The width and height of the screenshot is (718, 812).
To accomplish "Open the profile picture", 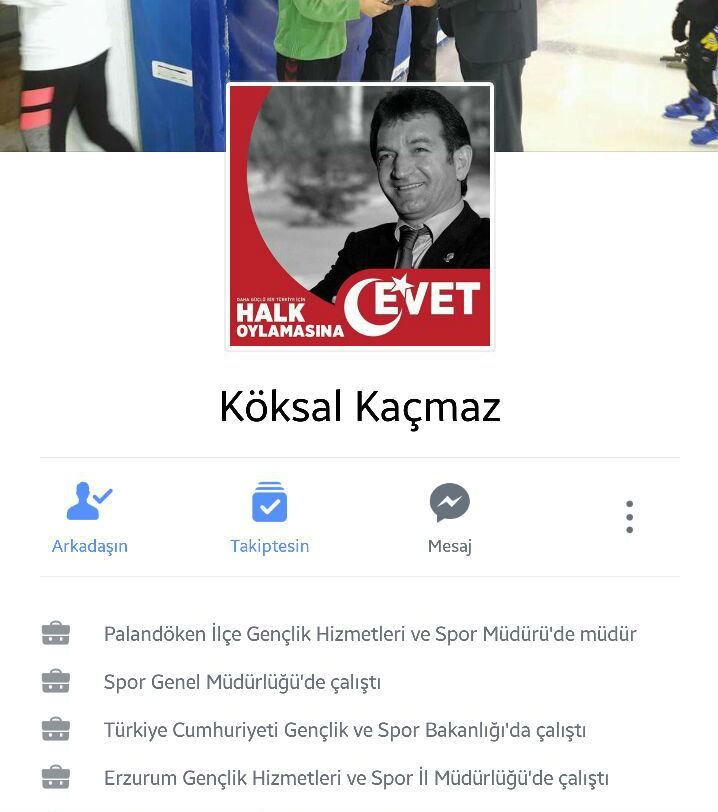I will 360,216.
